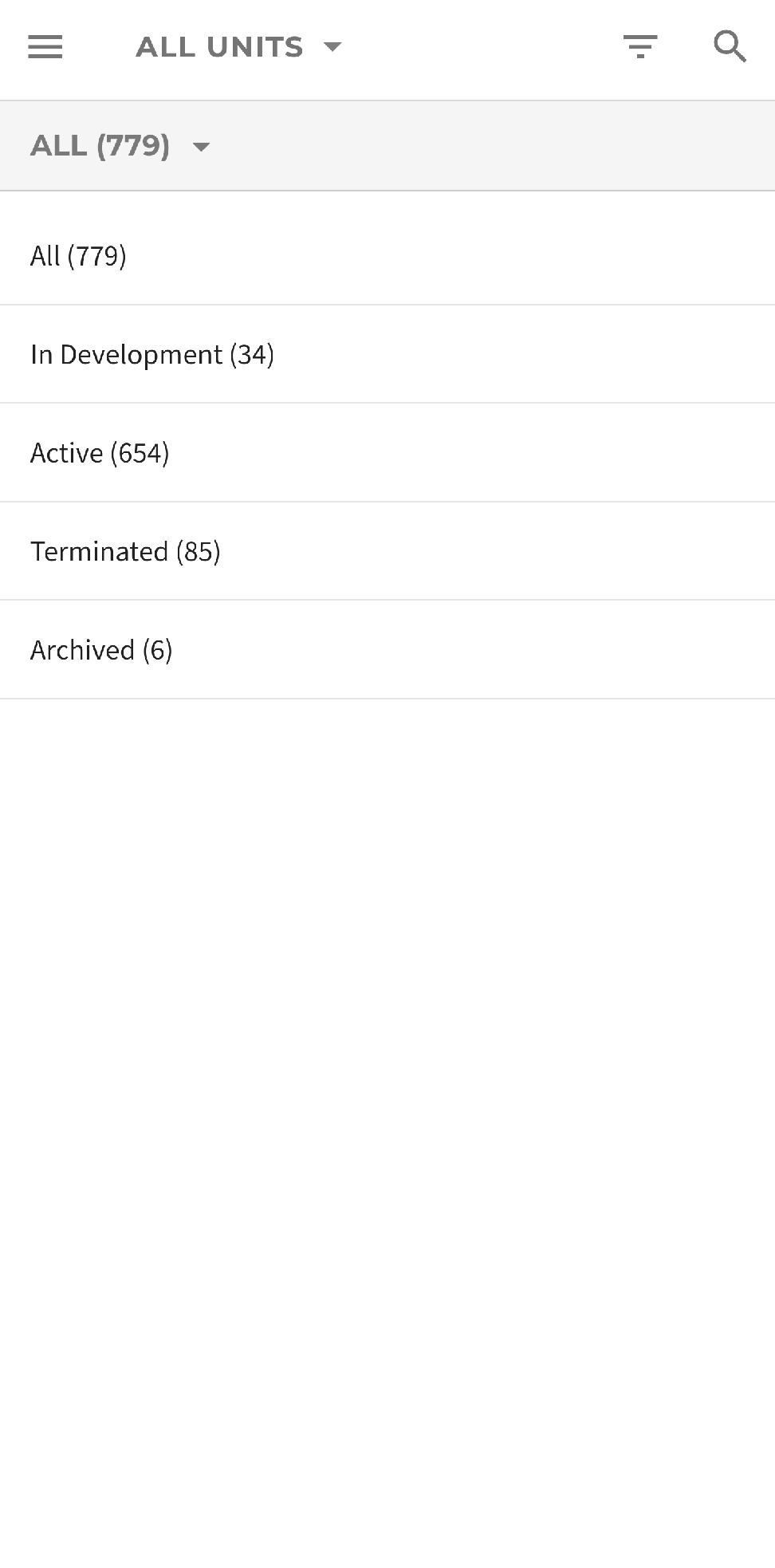Open the filter options icon
Screen dimensions: 775x1568
point(640,47)
